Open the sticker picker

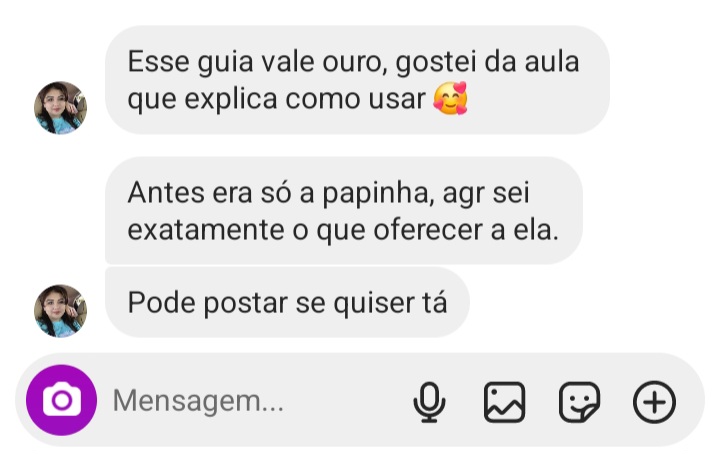point(579,402)
